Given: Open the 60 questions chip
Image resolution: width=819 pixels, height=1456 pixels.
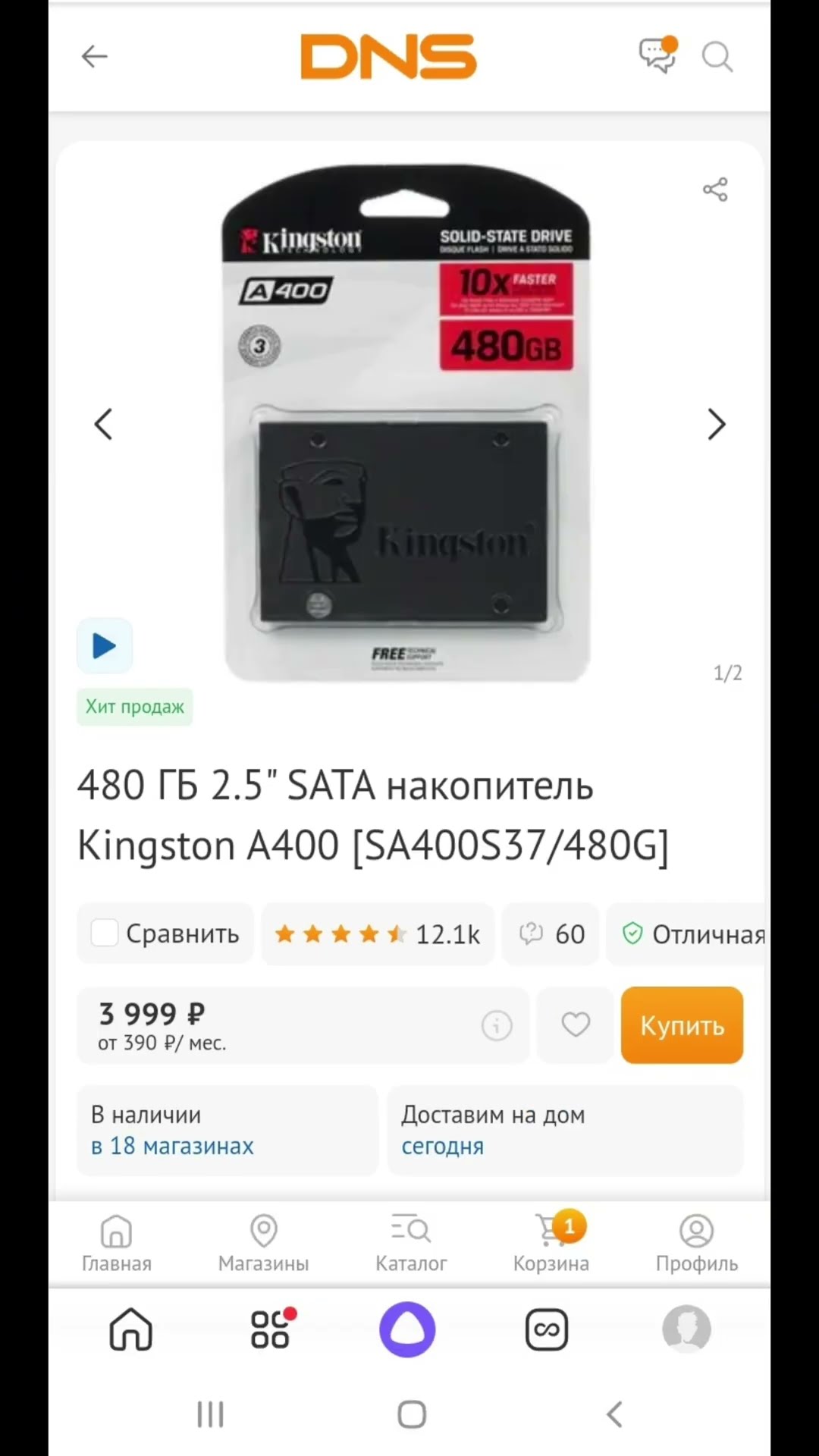Looking at the screenshot, I should [x=551, y=934].
